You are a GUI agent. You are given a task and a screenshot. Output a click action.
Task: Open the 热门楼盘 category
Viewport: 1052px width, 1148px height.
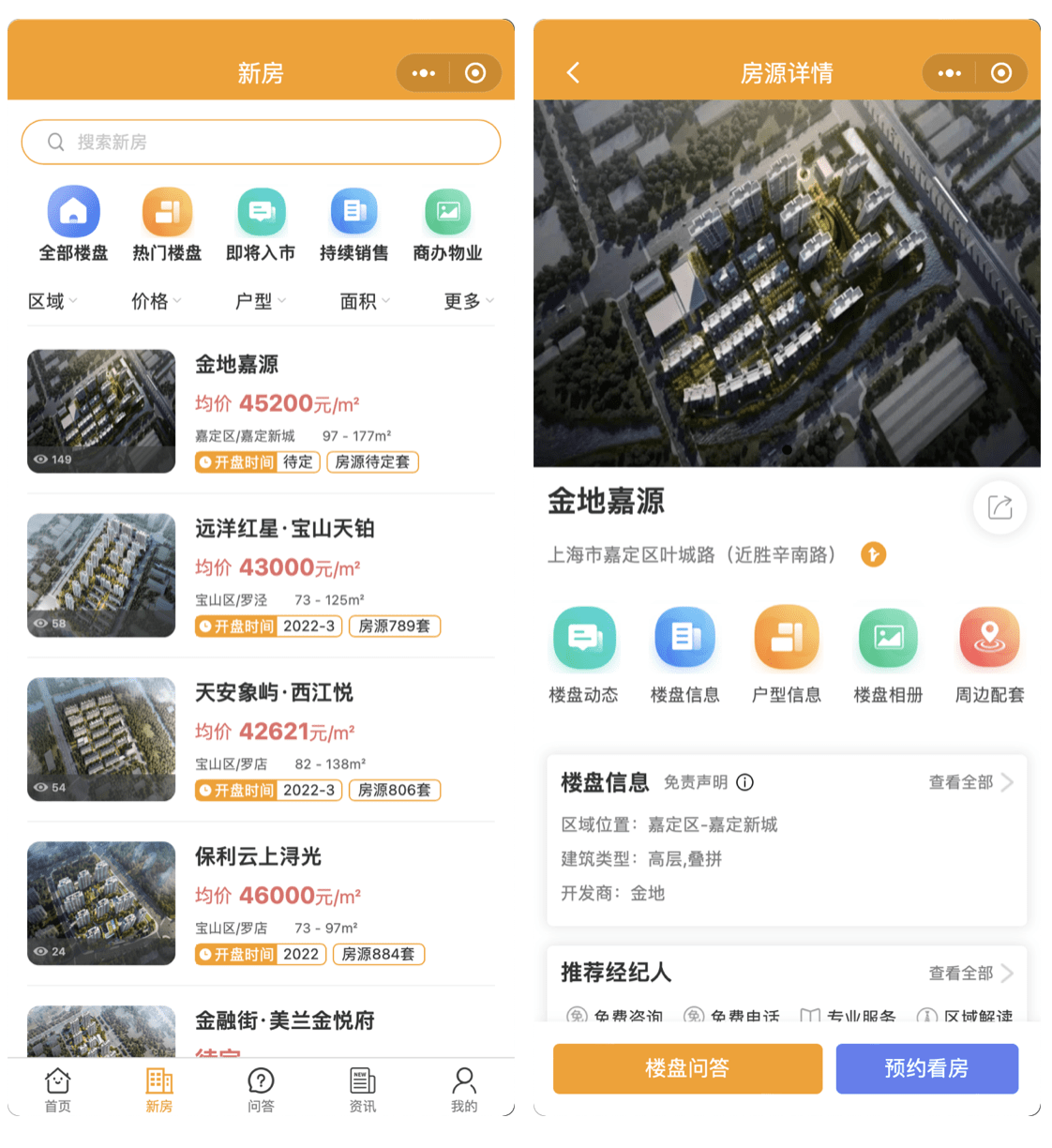point(167,224)
